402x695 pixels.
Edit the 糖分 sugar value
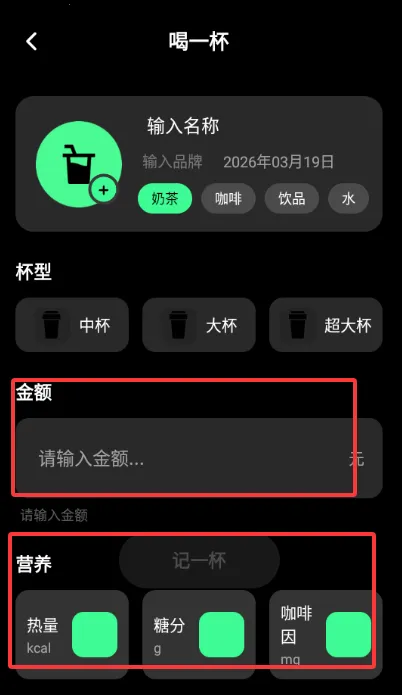[222, 634]
